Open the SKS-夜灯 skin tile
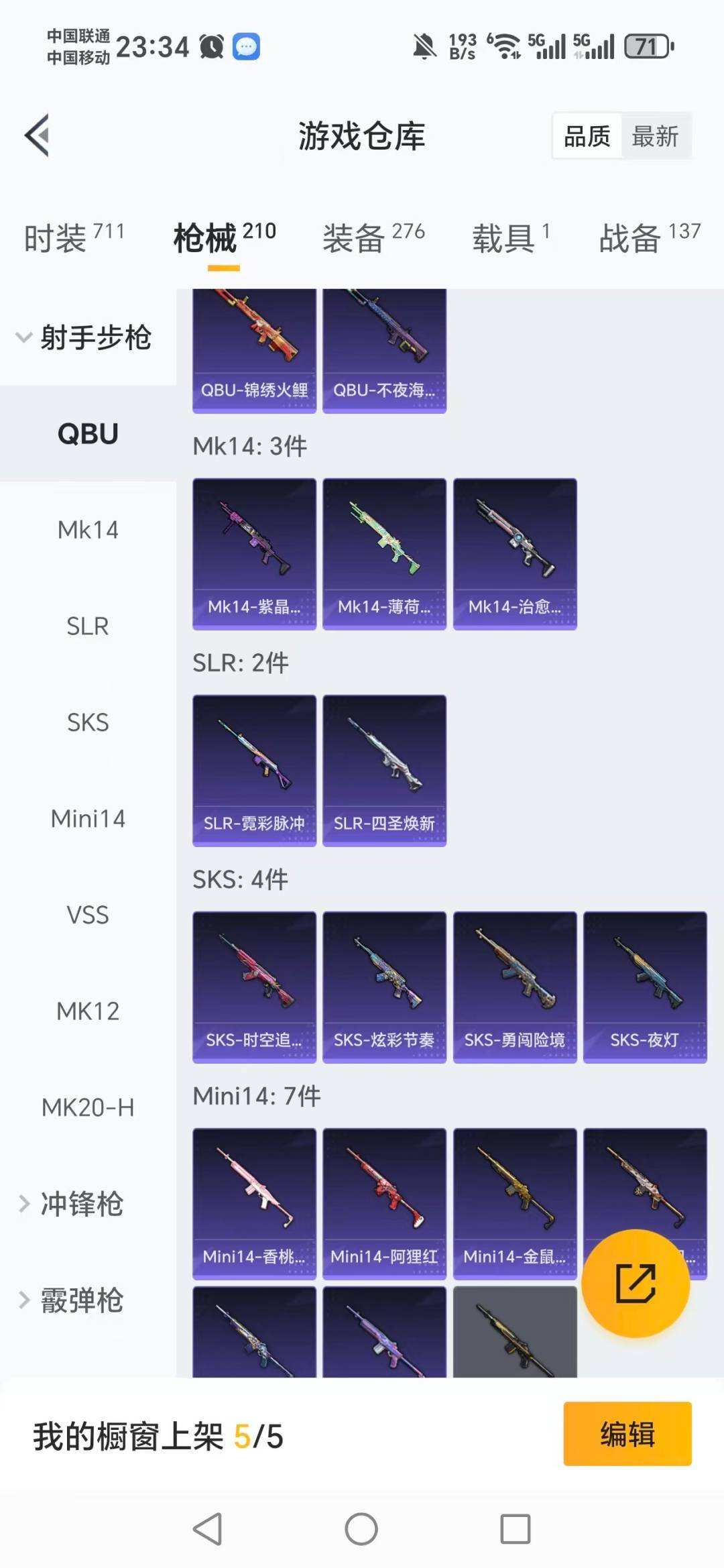 (x=644, y=987)
